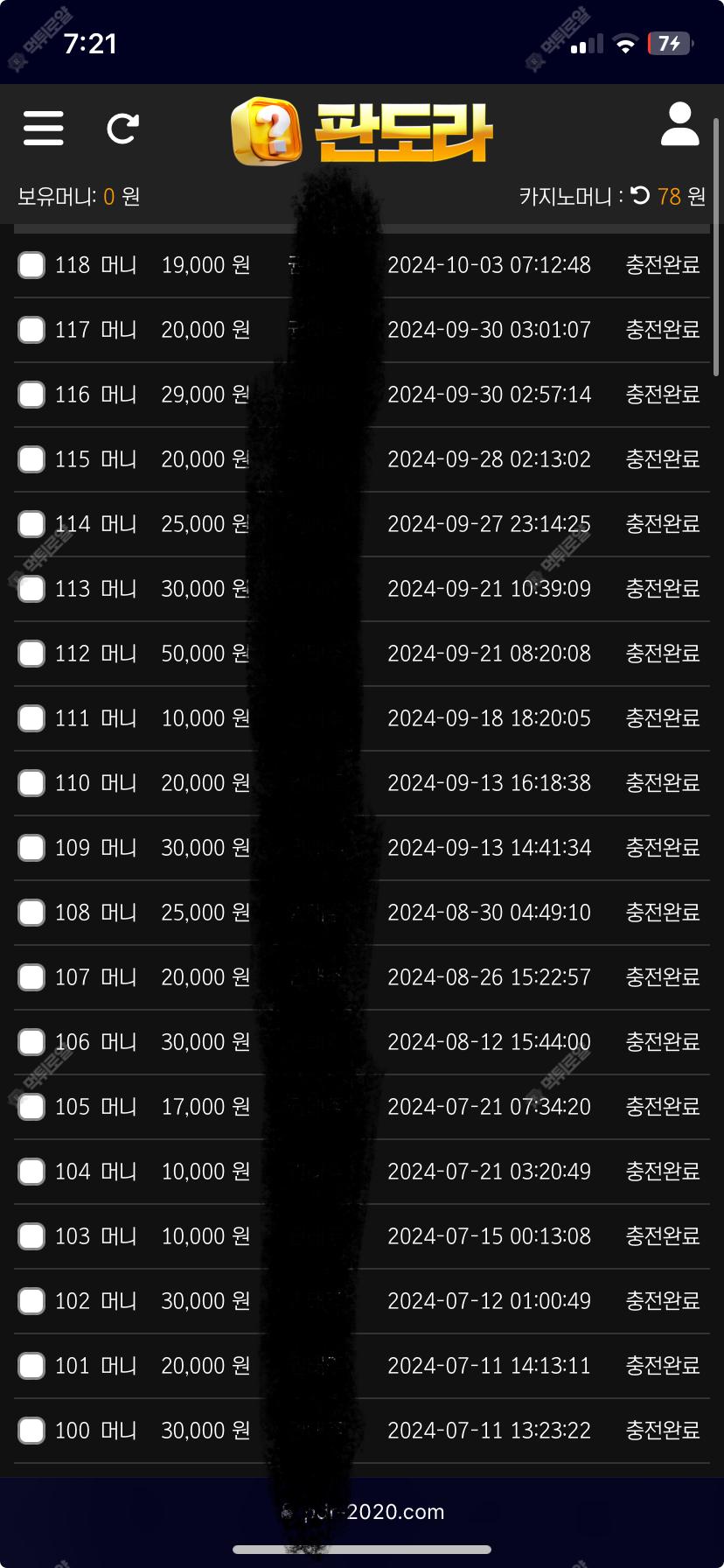Viewport: 724px width, 1568px height.
Task: Tap the refresh icon in header
Action: click(x=122, y=129)
